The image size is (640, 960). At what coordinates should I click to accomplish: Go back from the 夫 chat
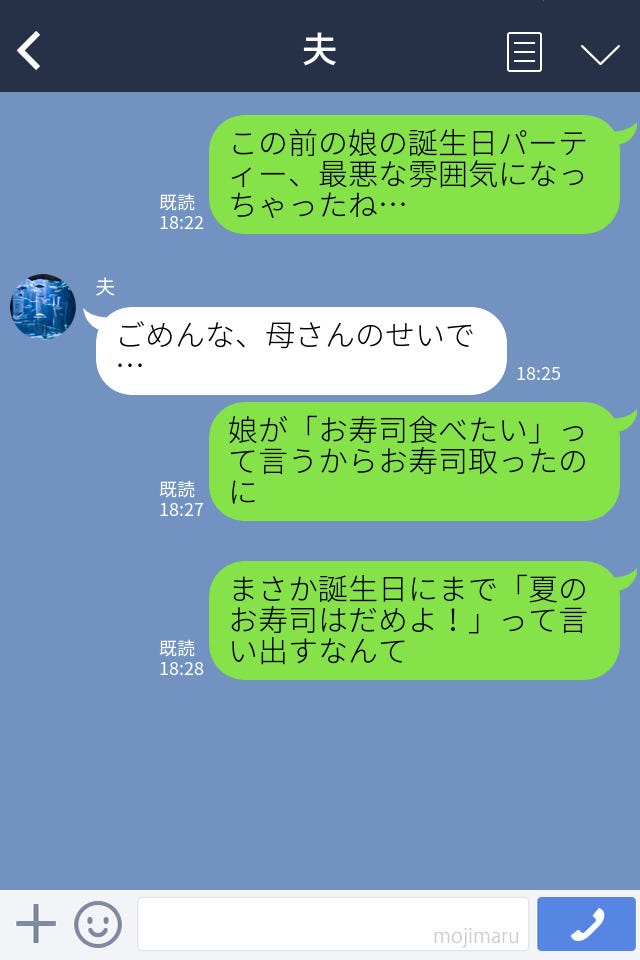[x=30, y=51]
